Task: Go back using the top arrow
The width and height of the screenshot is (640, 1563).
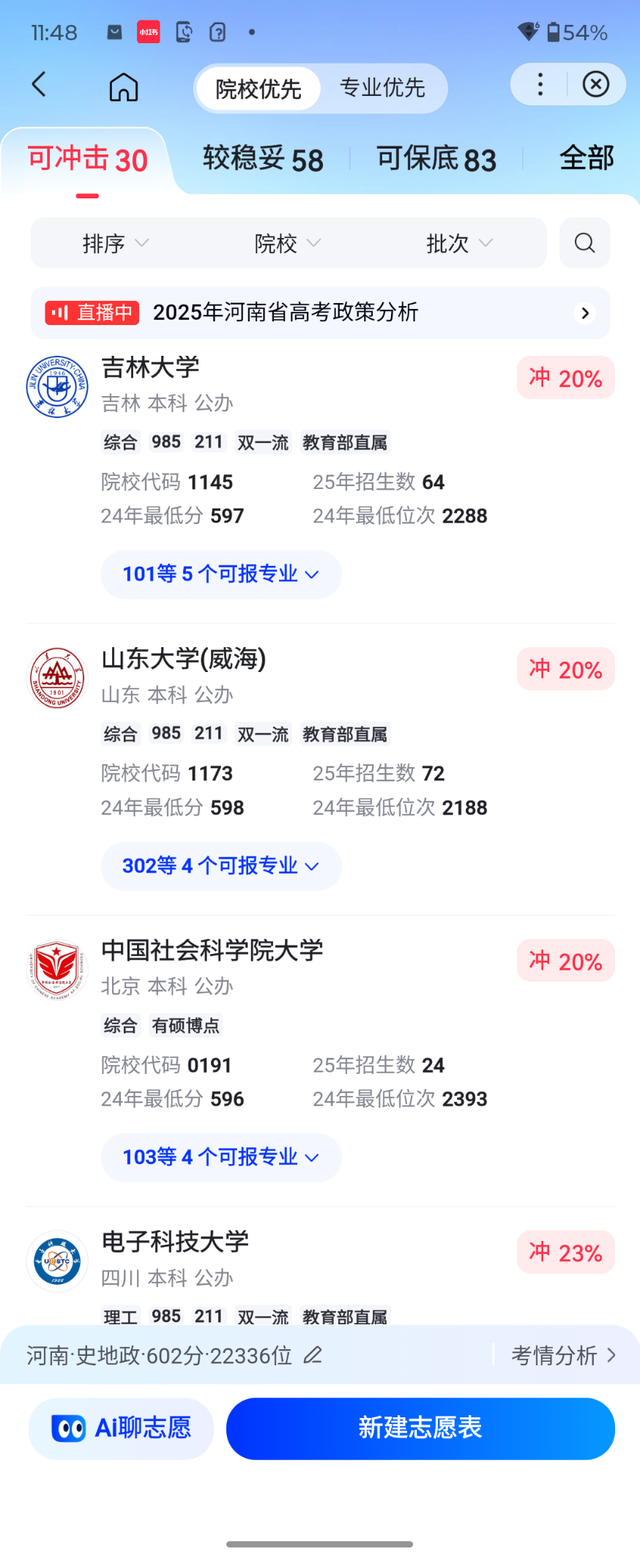Action: [x=39, y=85]
